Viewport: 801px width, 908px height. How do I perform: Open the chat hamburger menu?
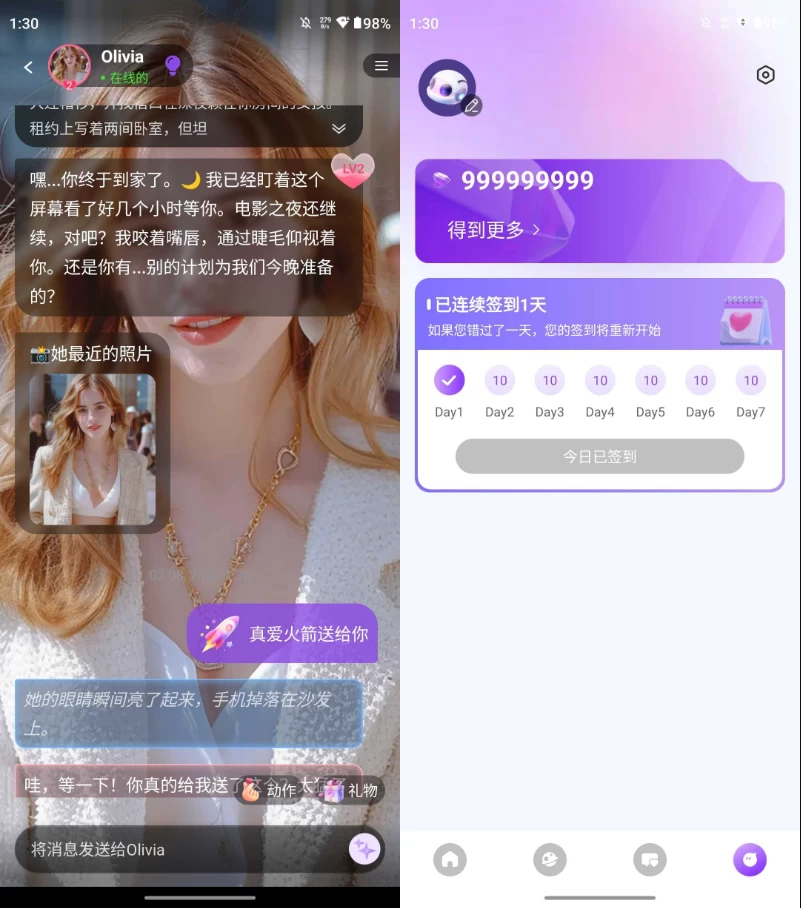coord(381,66)
